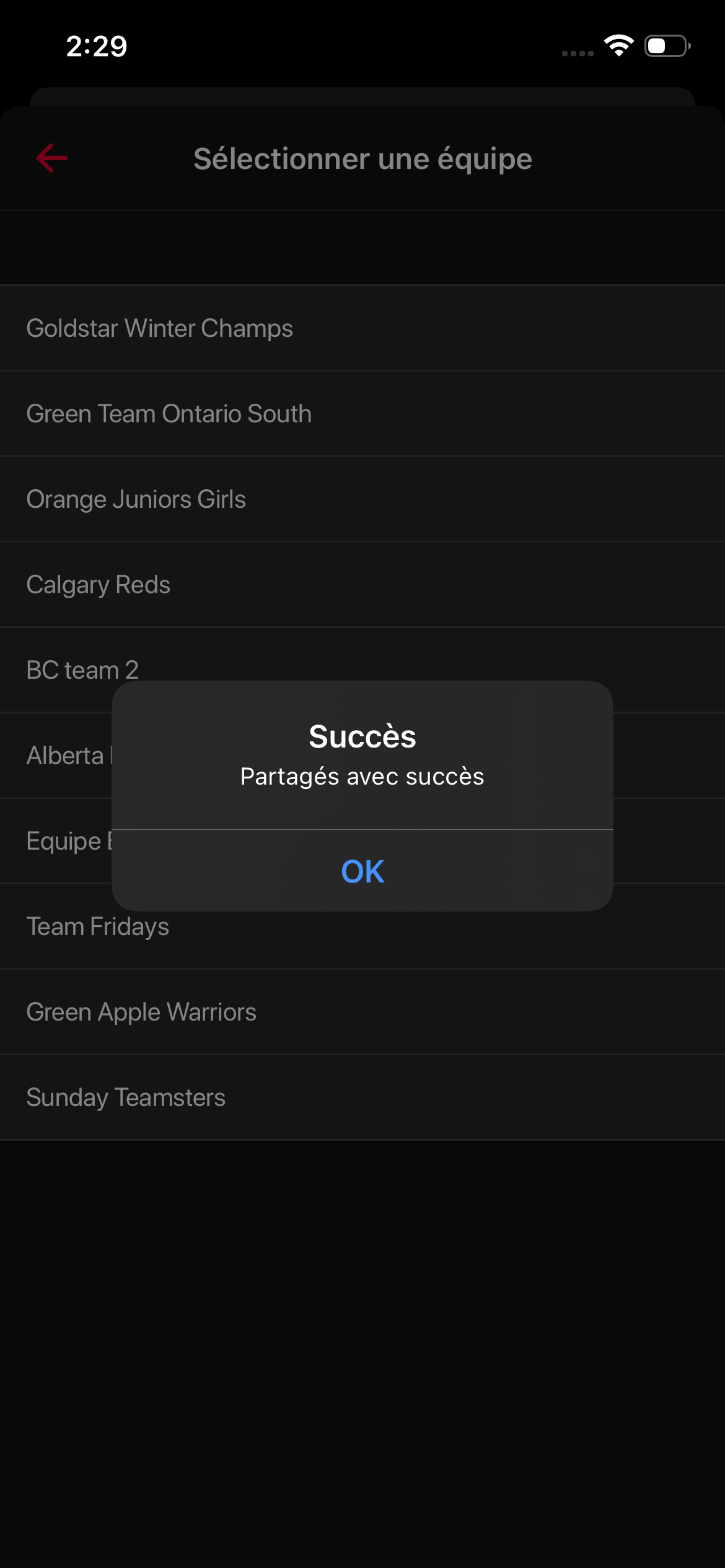Select Calgary Reds from the list
This screenshot has width=725, height=1568.
coord(98,585)
